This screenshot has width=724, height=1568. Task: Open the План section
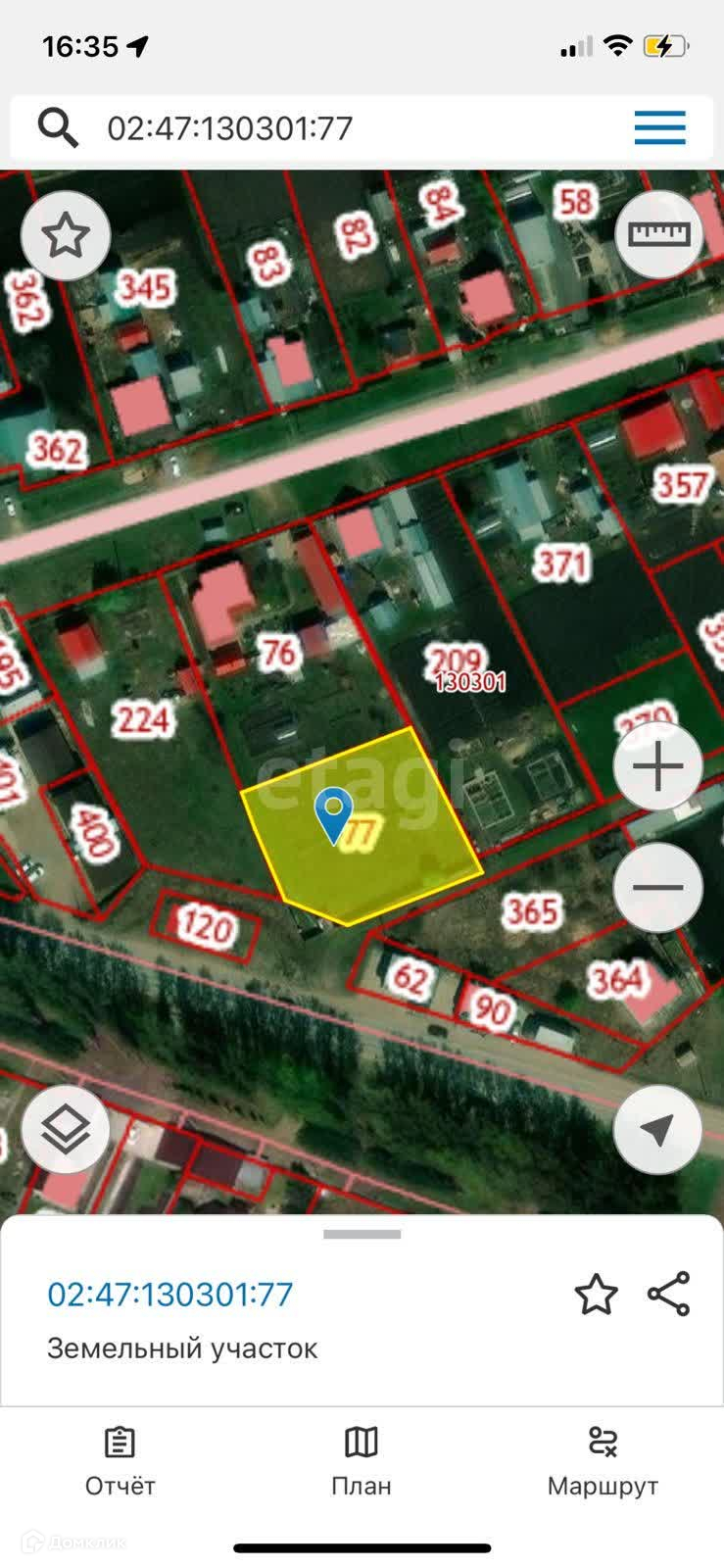coord(362,1461)
